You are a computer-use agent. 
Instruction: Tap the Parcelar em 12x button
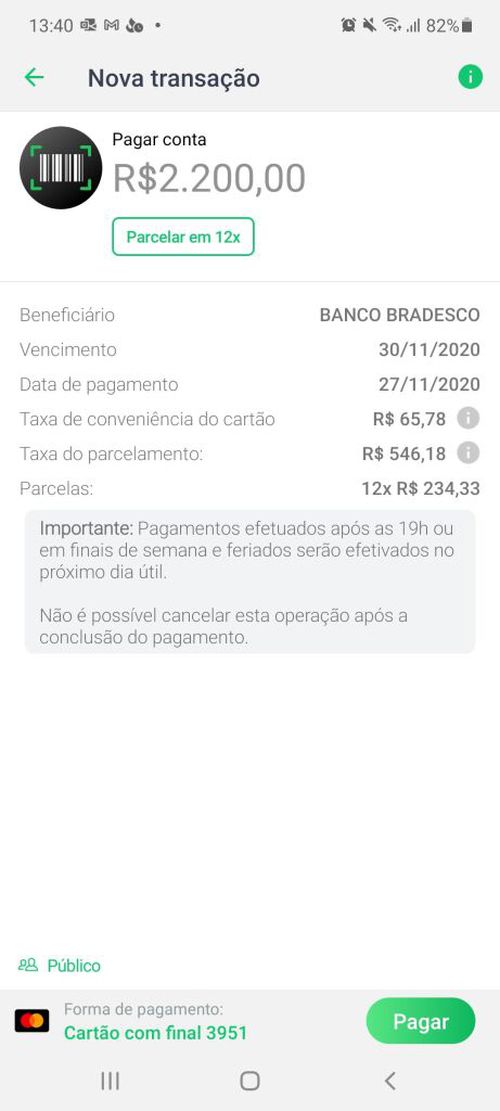[183, 237]
